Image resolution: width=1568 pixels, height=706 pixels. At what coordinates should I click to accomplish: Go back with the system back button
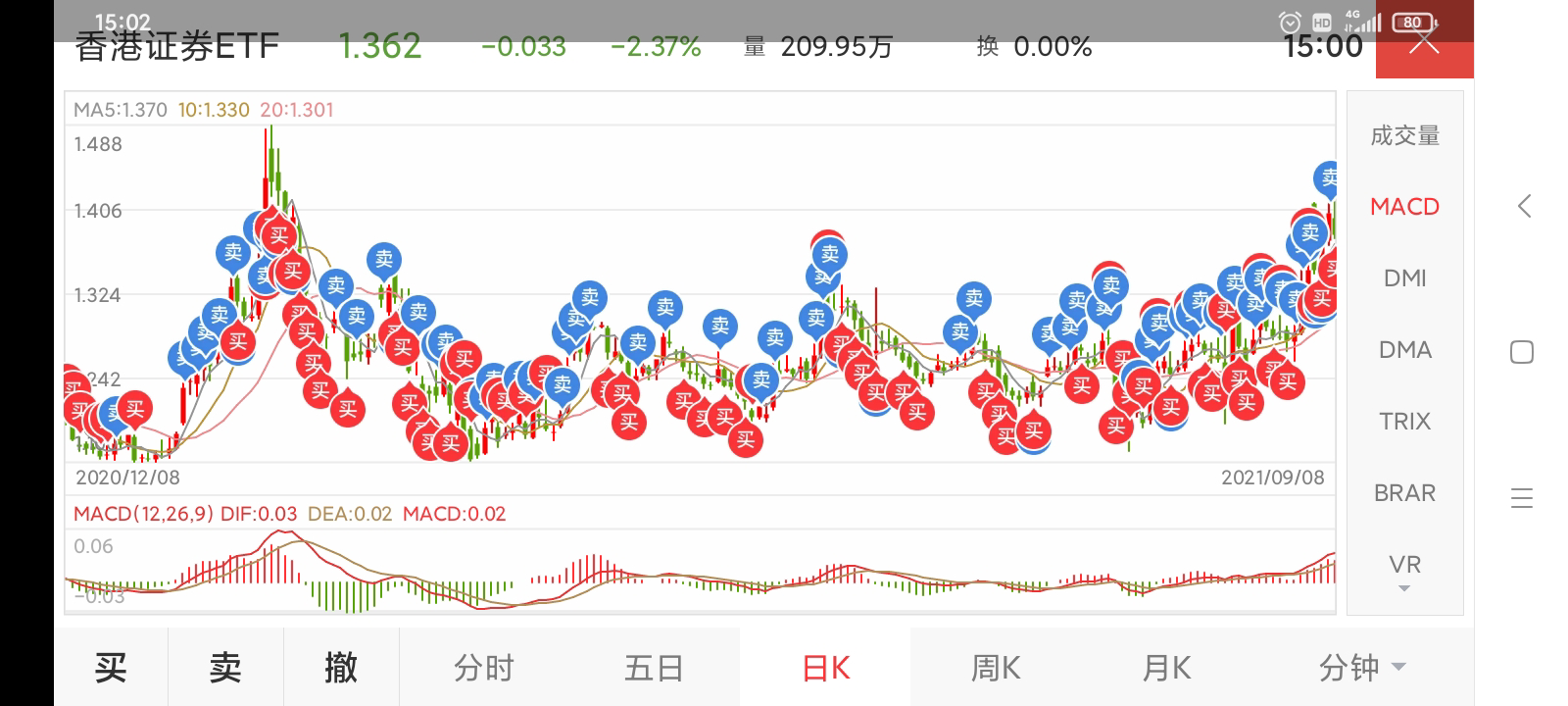coord(1523,206)
